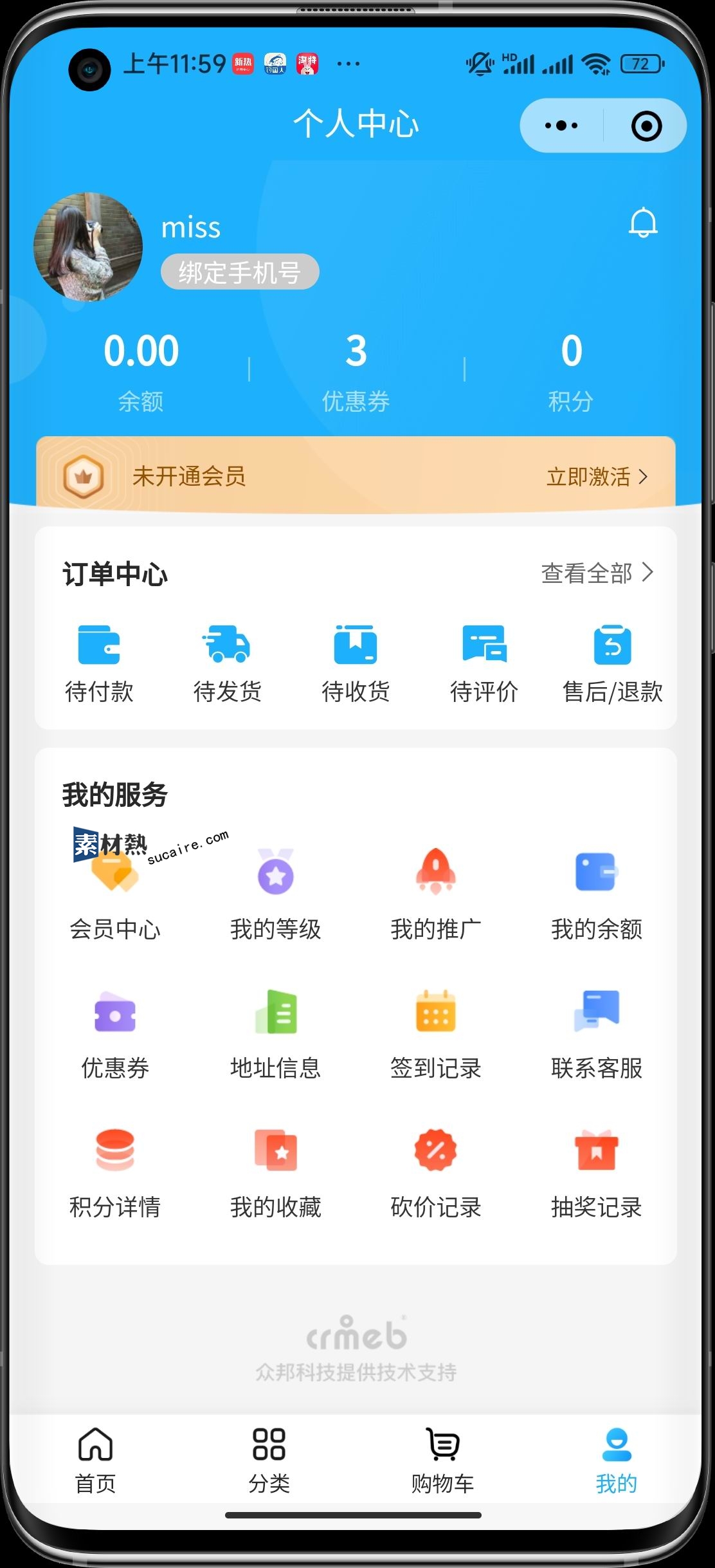
Task: Open the notifications bell
Action: (642, 223)
